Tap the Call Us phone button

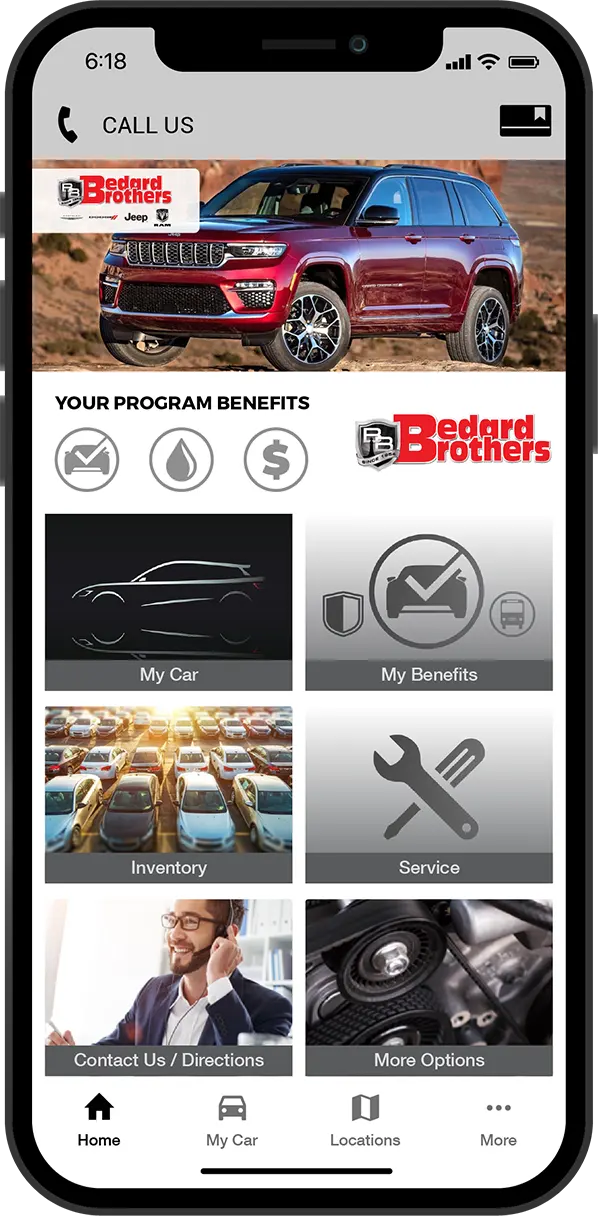click(125, 125)
